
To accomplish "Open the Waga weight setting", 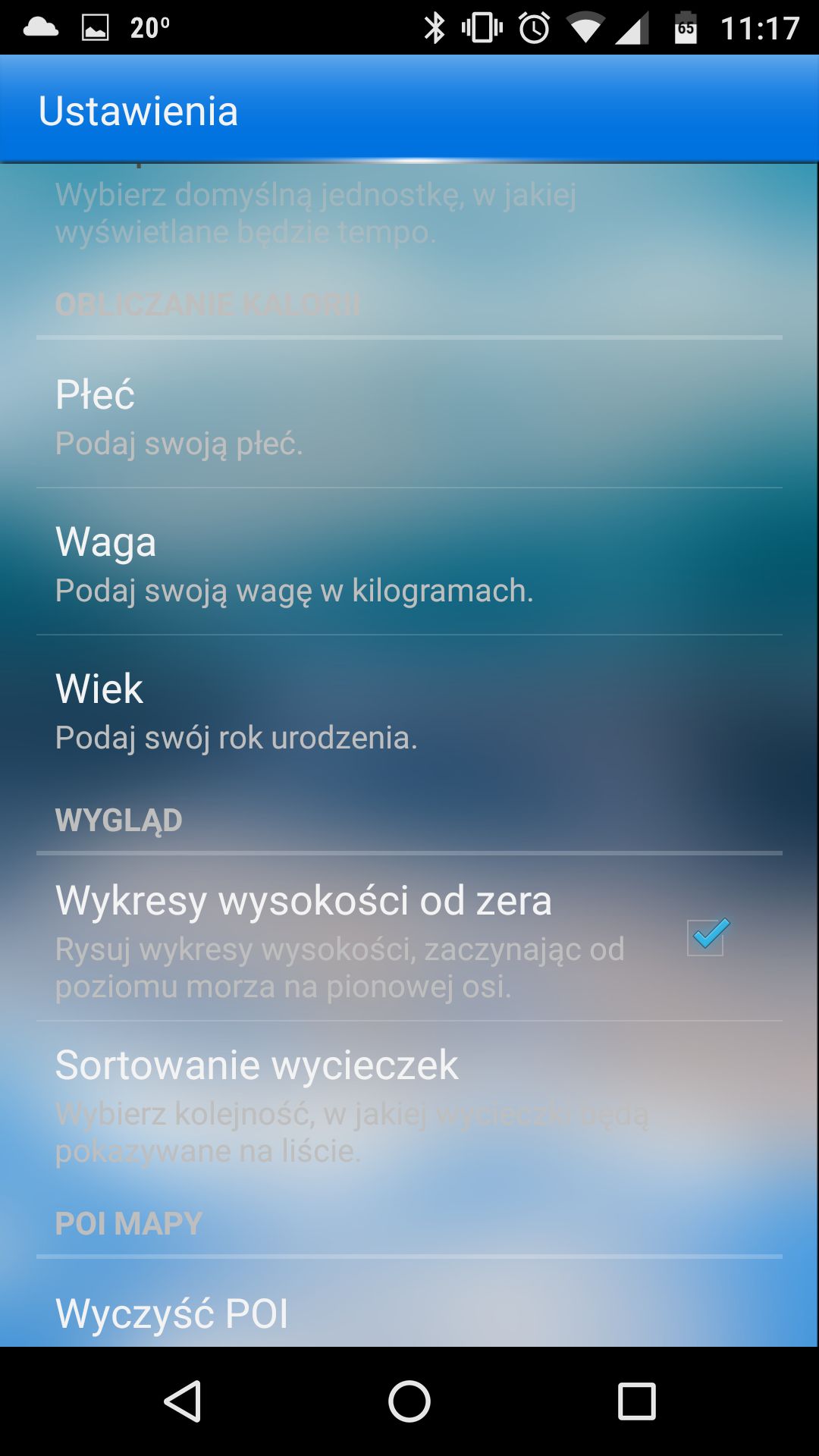I will pos(409,561).
